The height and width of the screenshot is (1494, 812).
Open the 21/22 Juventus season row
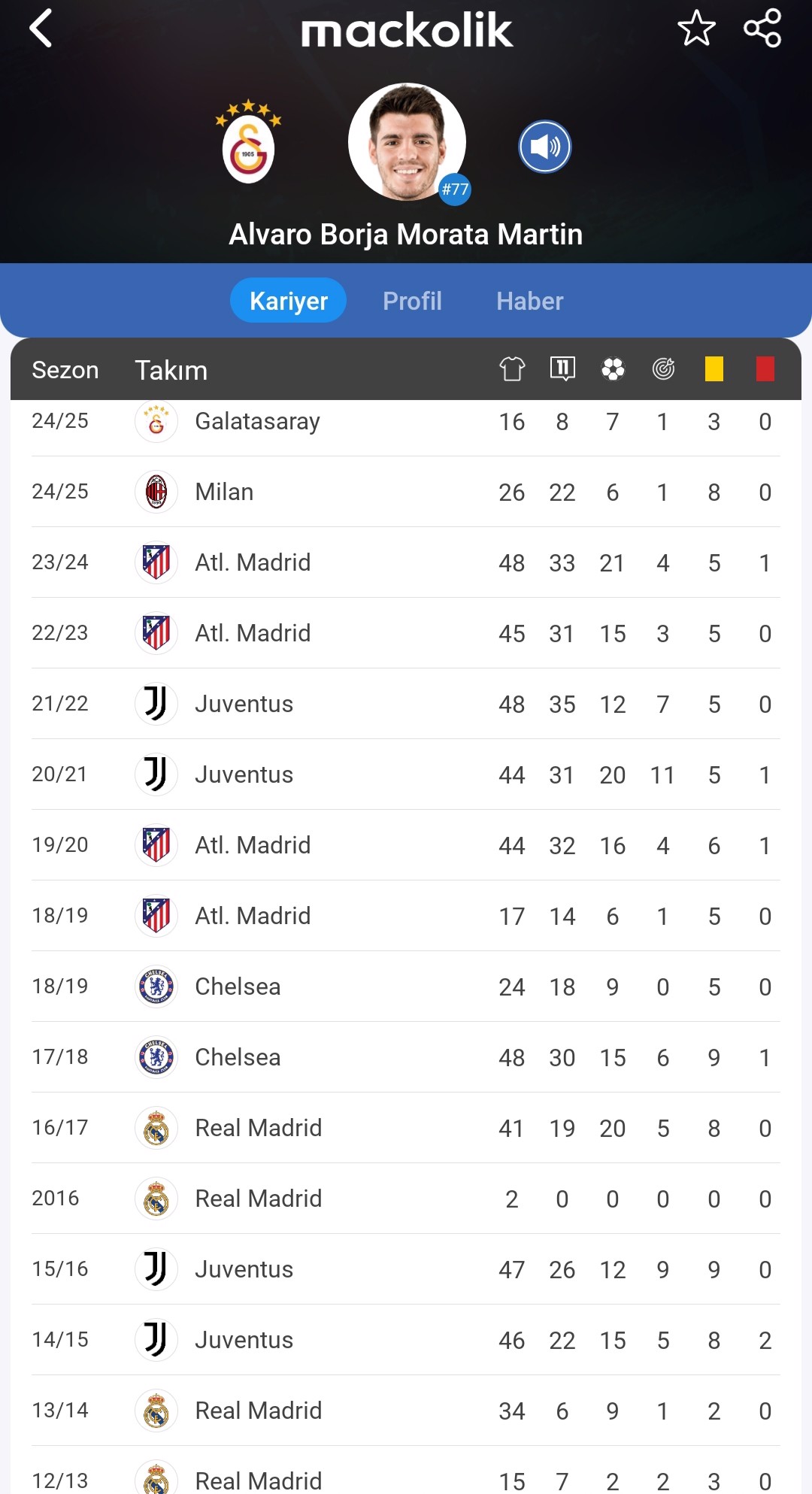point(406,704)
